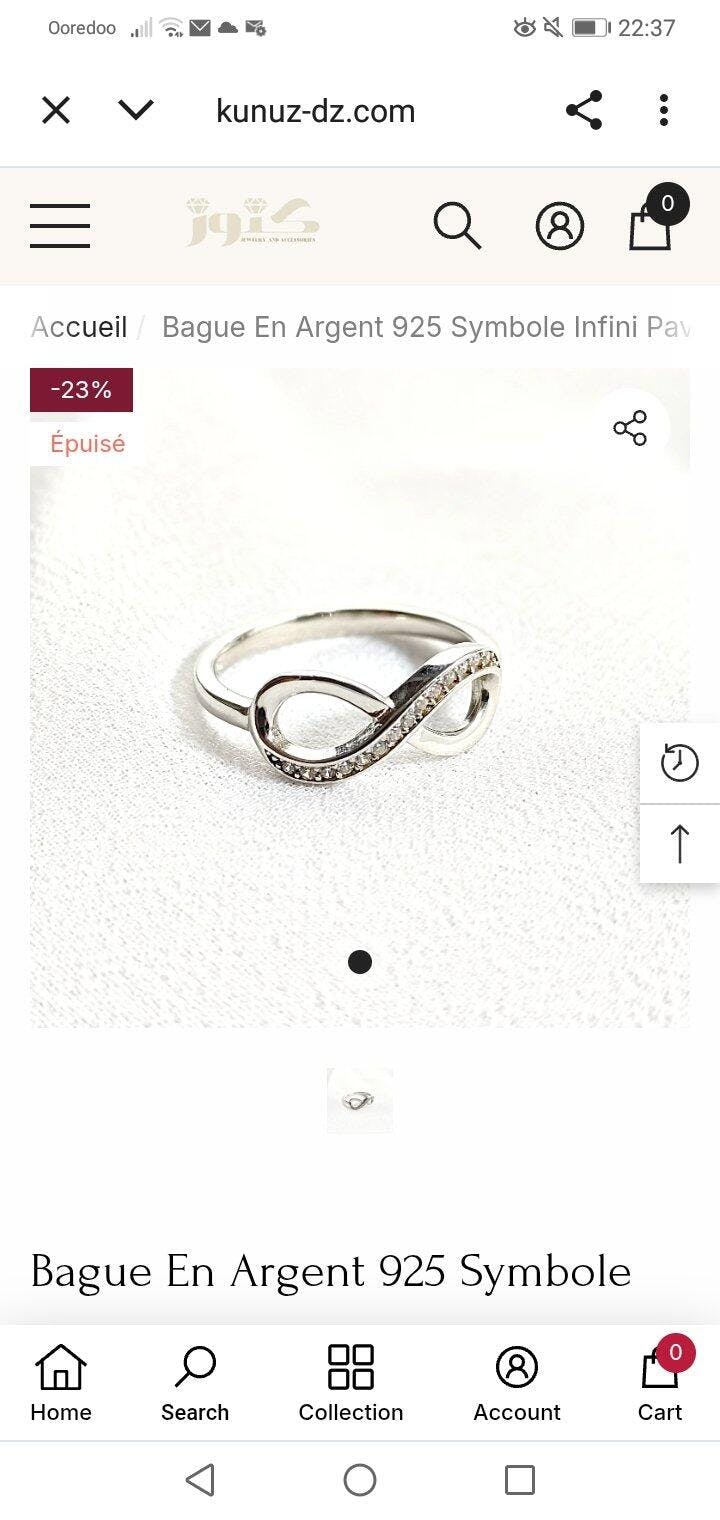720x1520 pixels.
Task: Open the account icon in header
Action: point(559,226)
